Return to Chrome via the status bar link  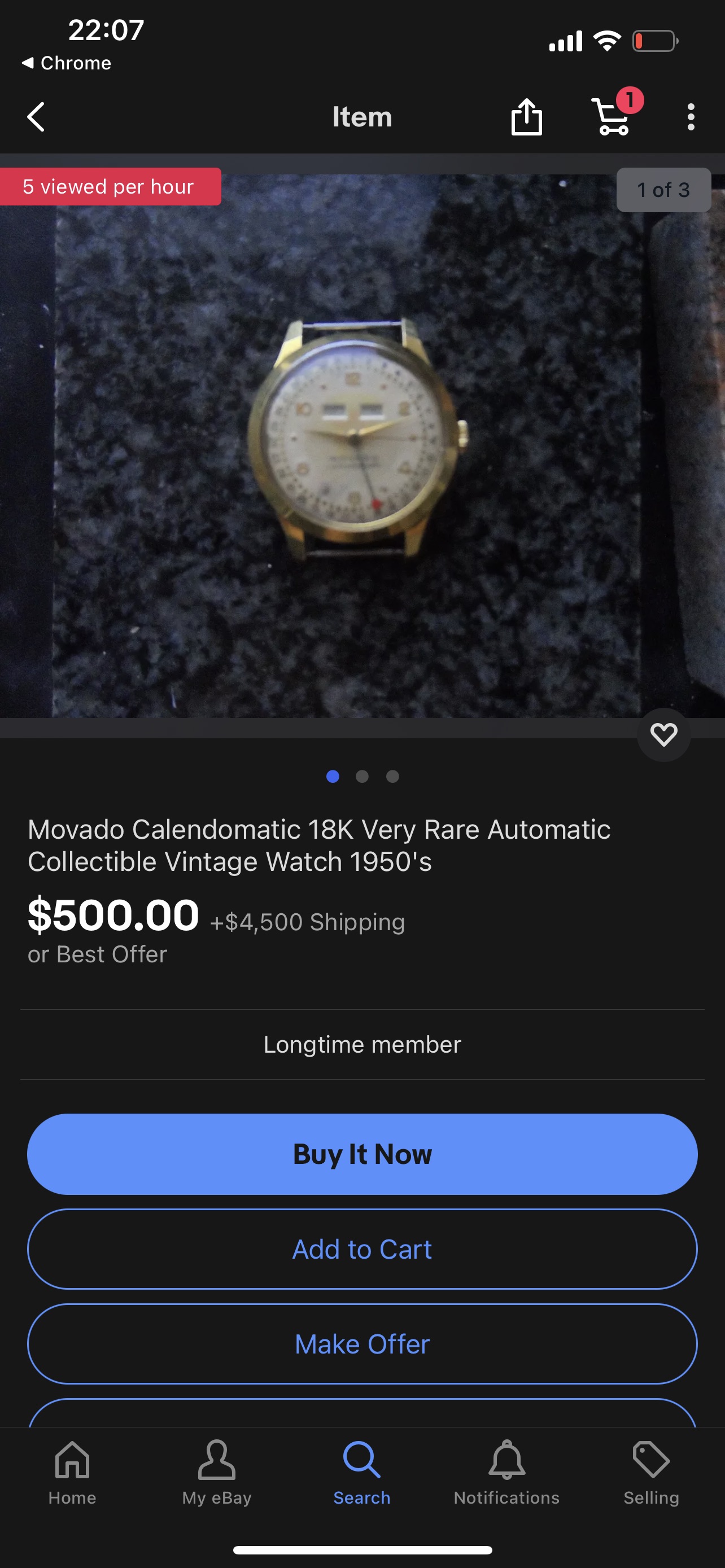coord(67,63)
